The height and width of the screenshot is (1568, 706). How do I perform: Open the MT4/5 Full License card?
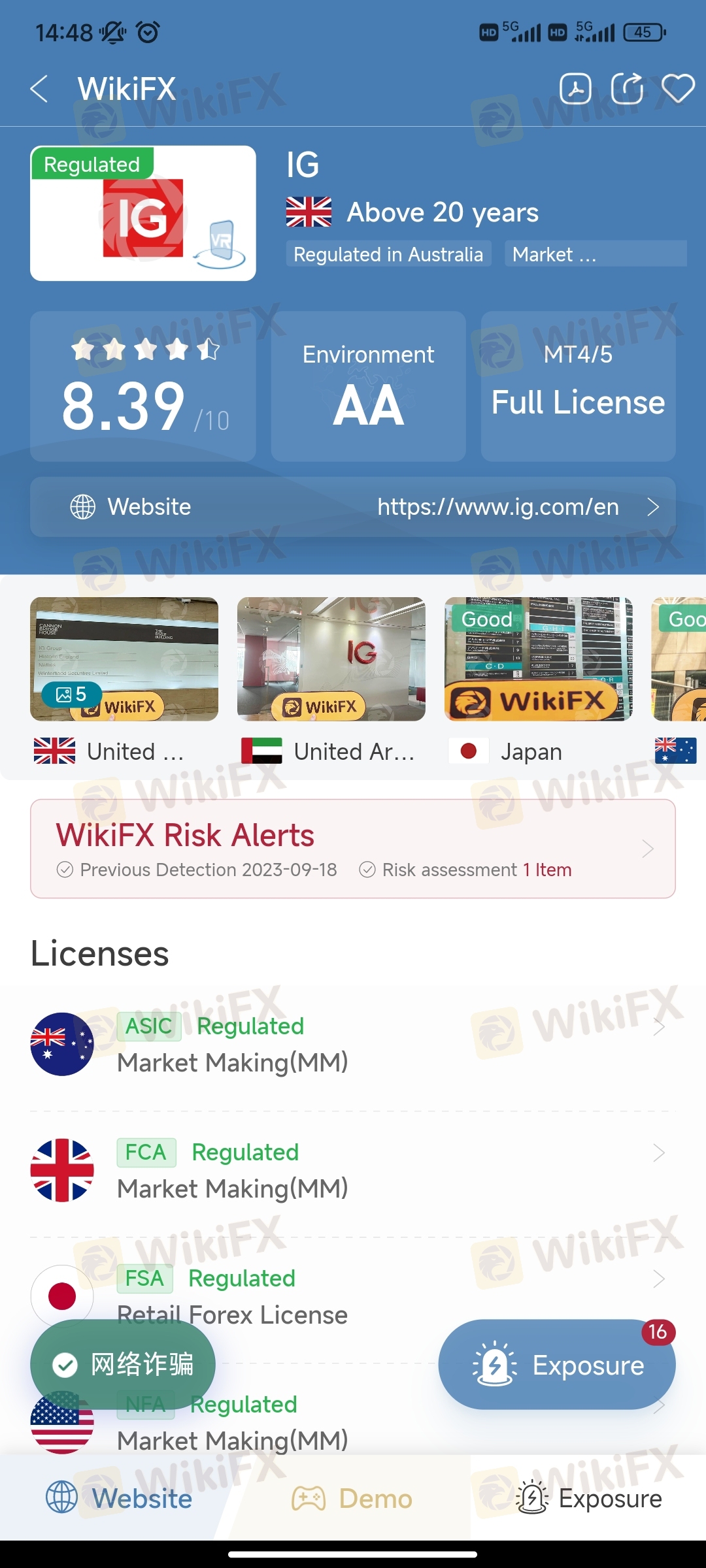(578, 386)
